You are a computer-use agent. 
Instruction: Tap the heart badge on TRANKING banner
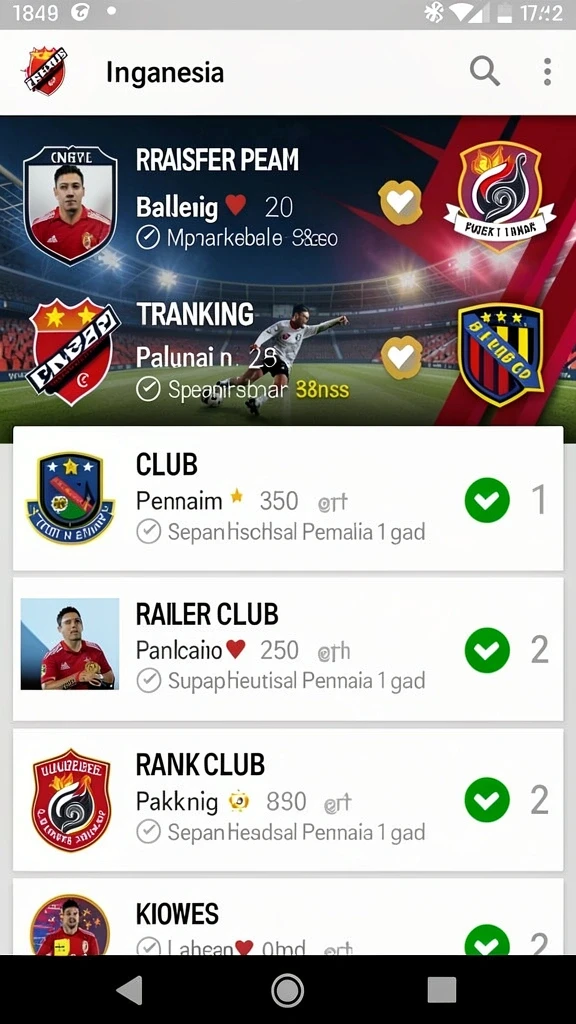[401, 357]
